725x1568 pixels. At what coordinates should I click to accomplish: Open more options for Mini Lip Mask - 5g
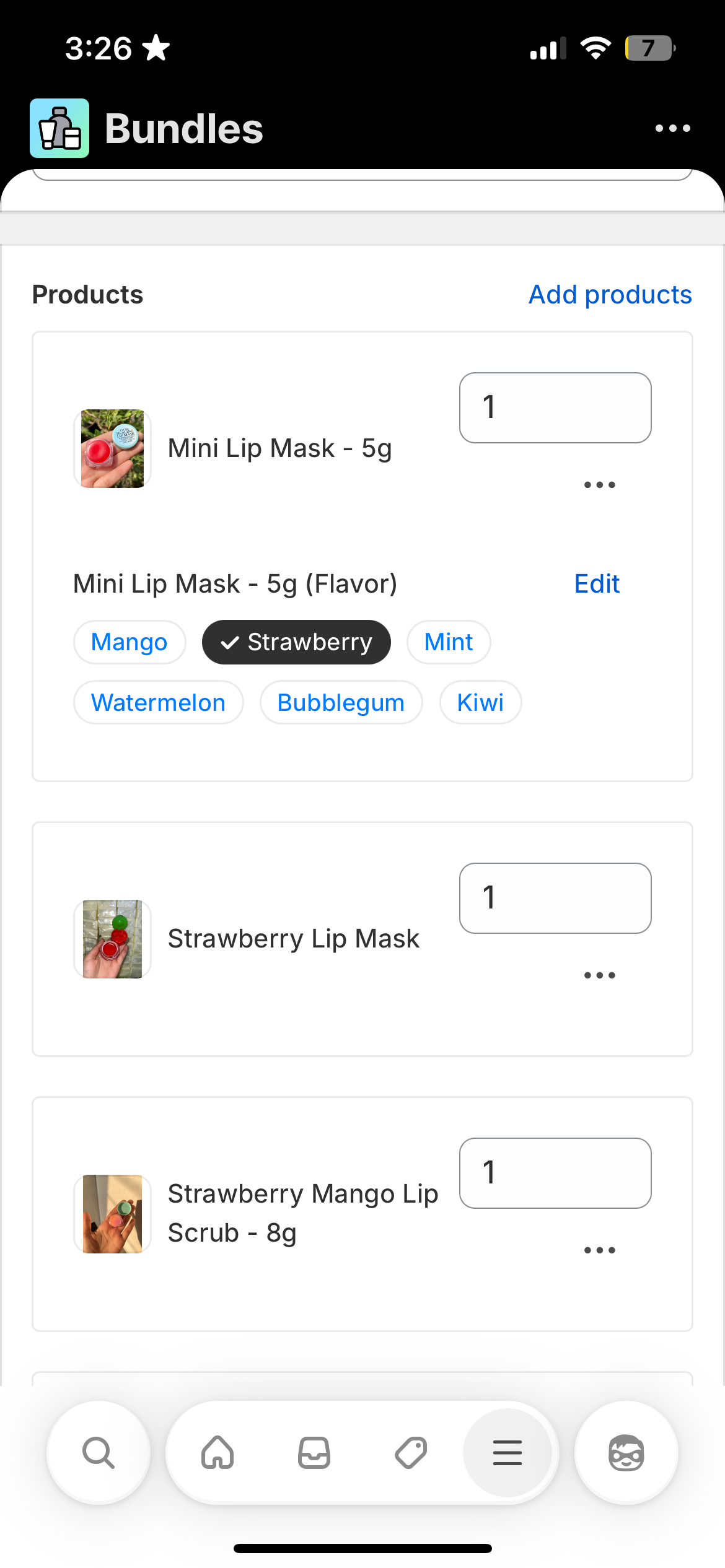(599, 485)
